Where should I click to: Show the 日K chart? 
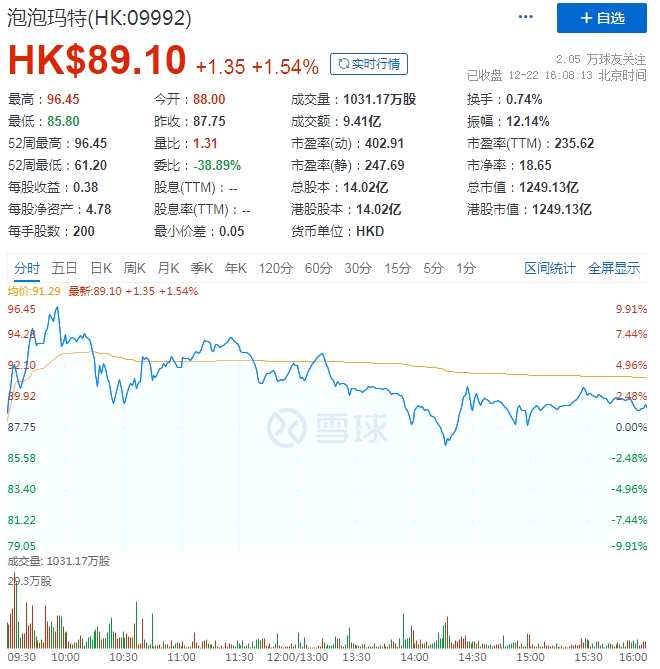click(x=101, y=268)
